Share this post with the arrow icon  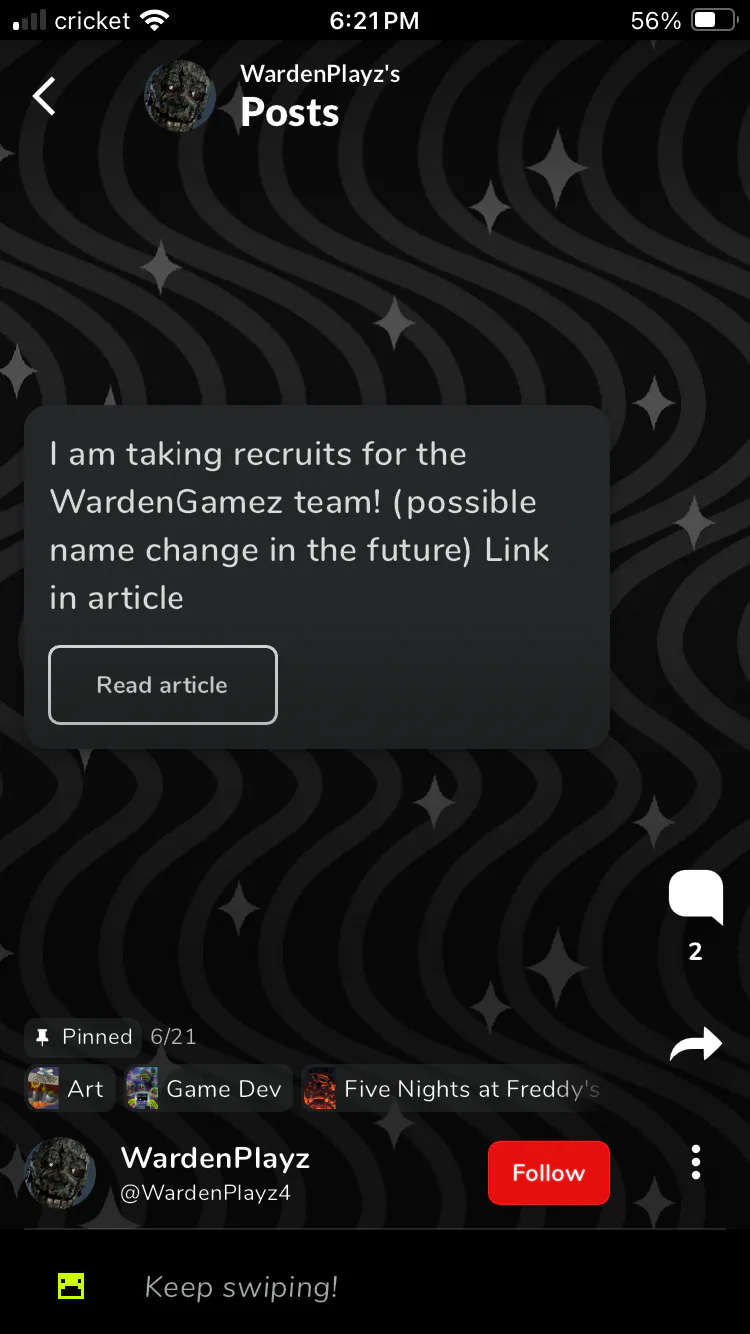[x=696, y=1044]
